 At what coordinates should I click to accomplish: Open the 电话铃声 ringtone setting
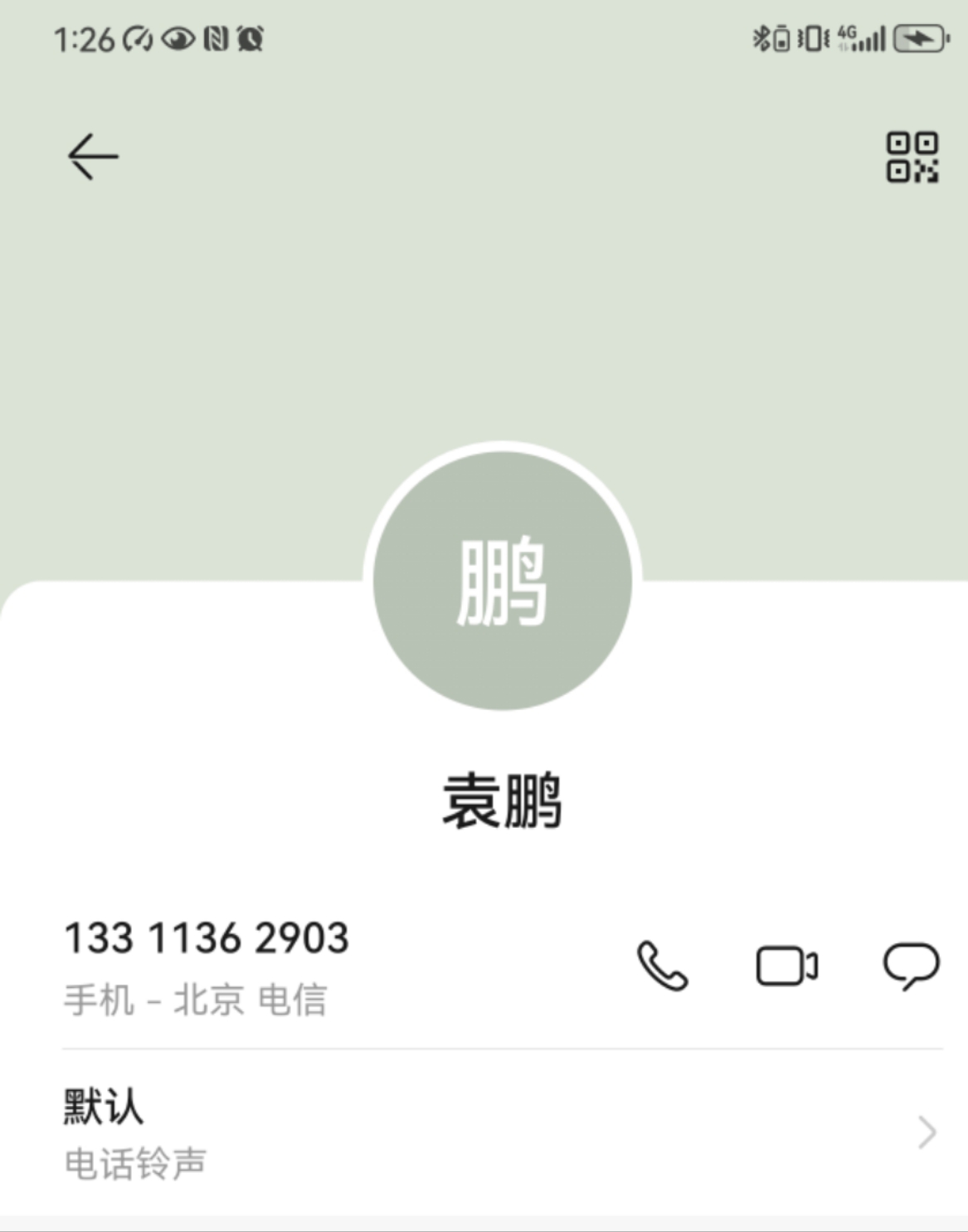tap(498, 1132)
